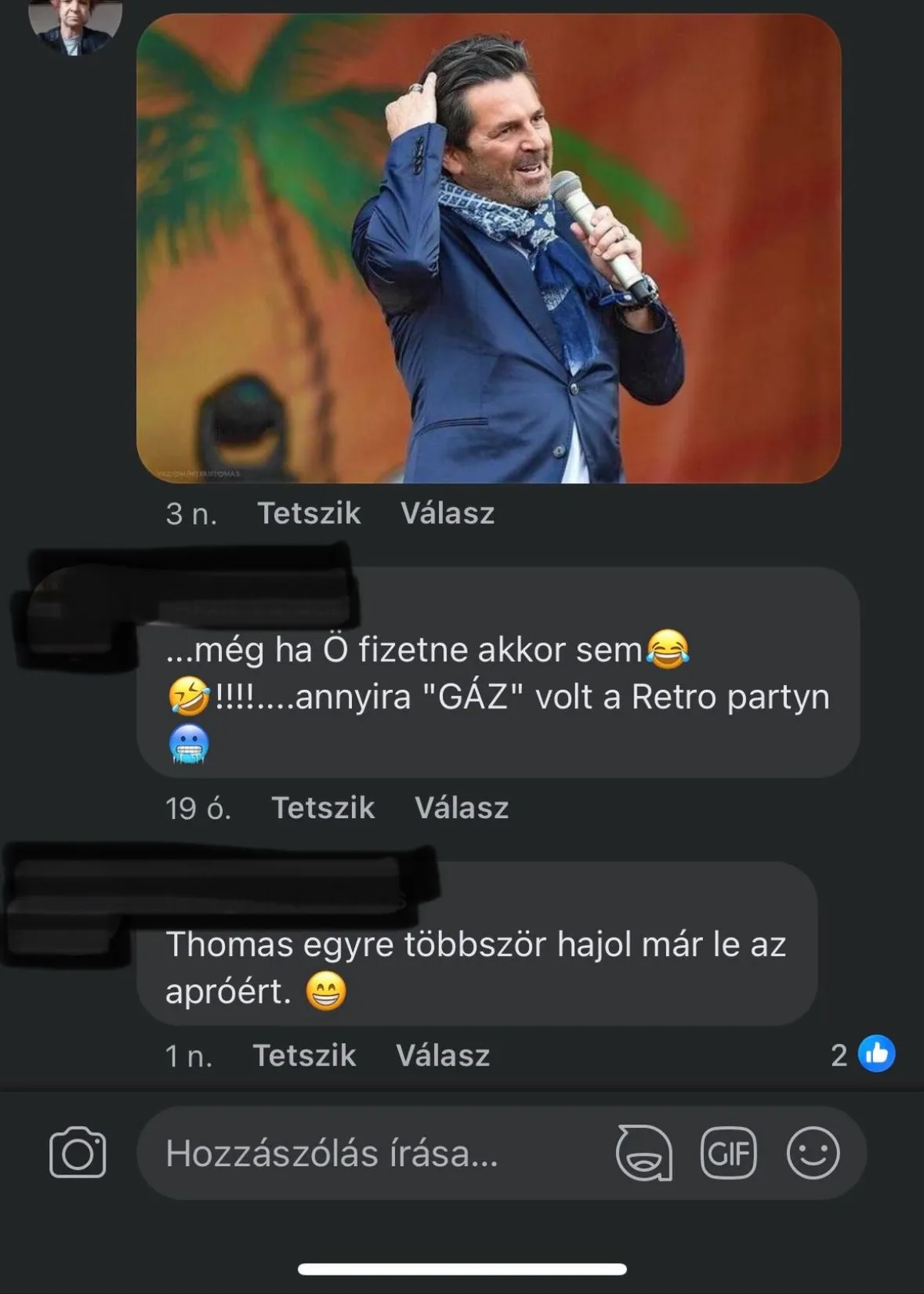The image size is (924, 1294).
Task: Like the comment about the Retro party
Action: tap(323, 808)
